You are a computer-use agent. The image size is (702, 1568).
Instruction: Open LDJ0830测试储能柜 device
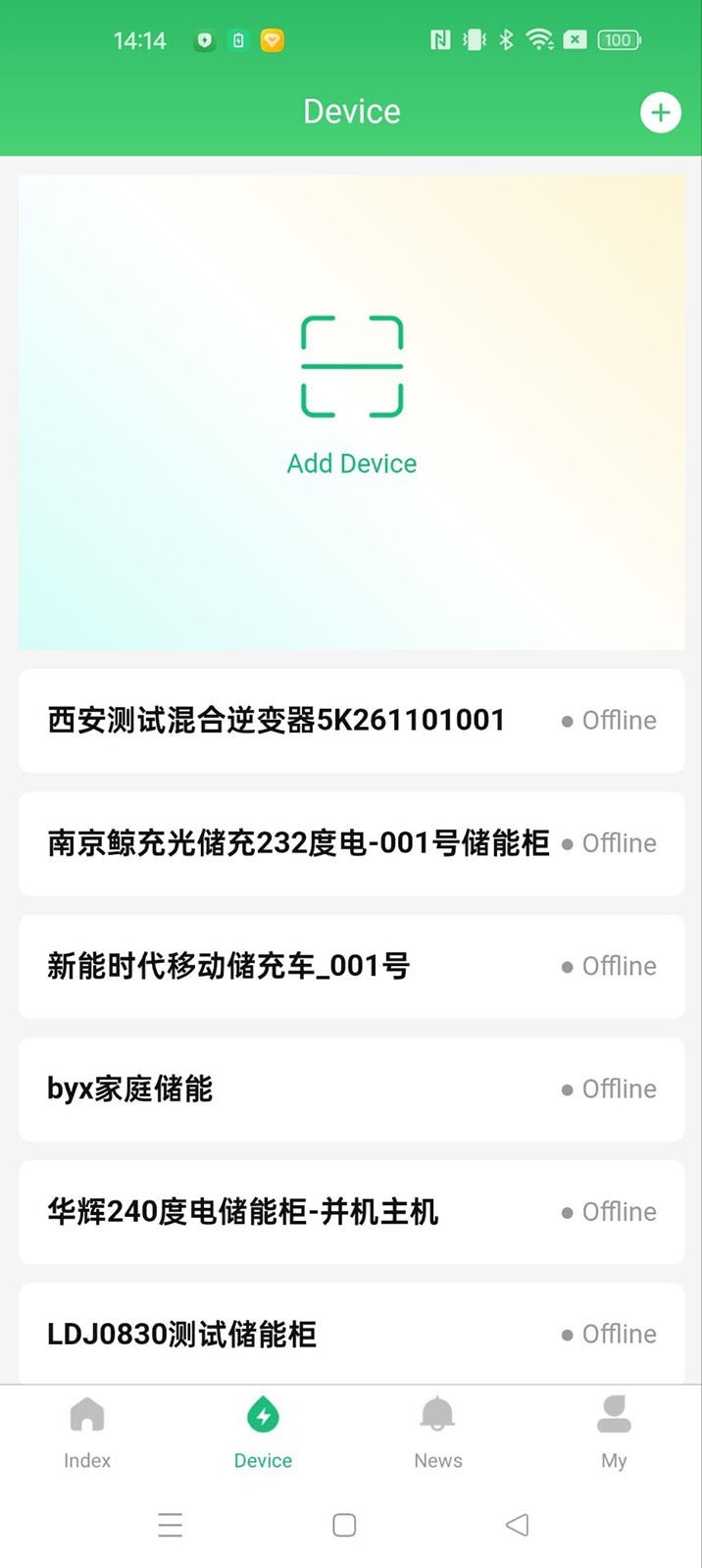(351, 1334)
